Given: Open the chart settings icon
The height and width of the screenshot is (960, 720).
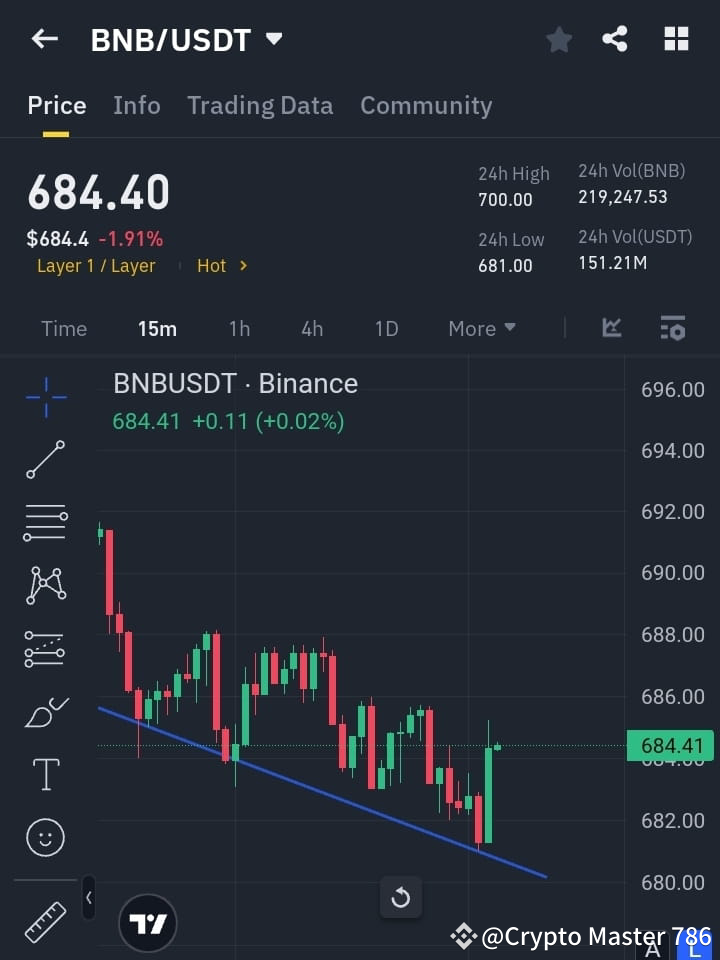Looking at the screenshot, I should pos(672,328).
